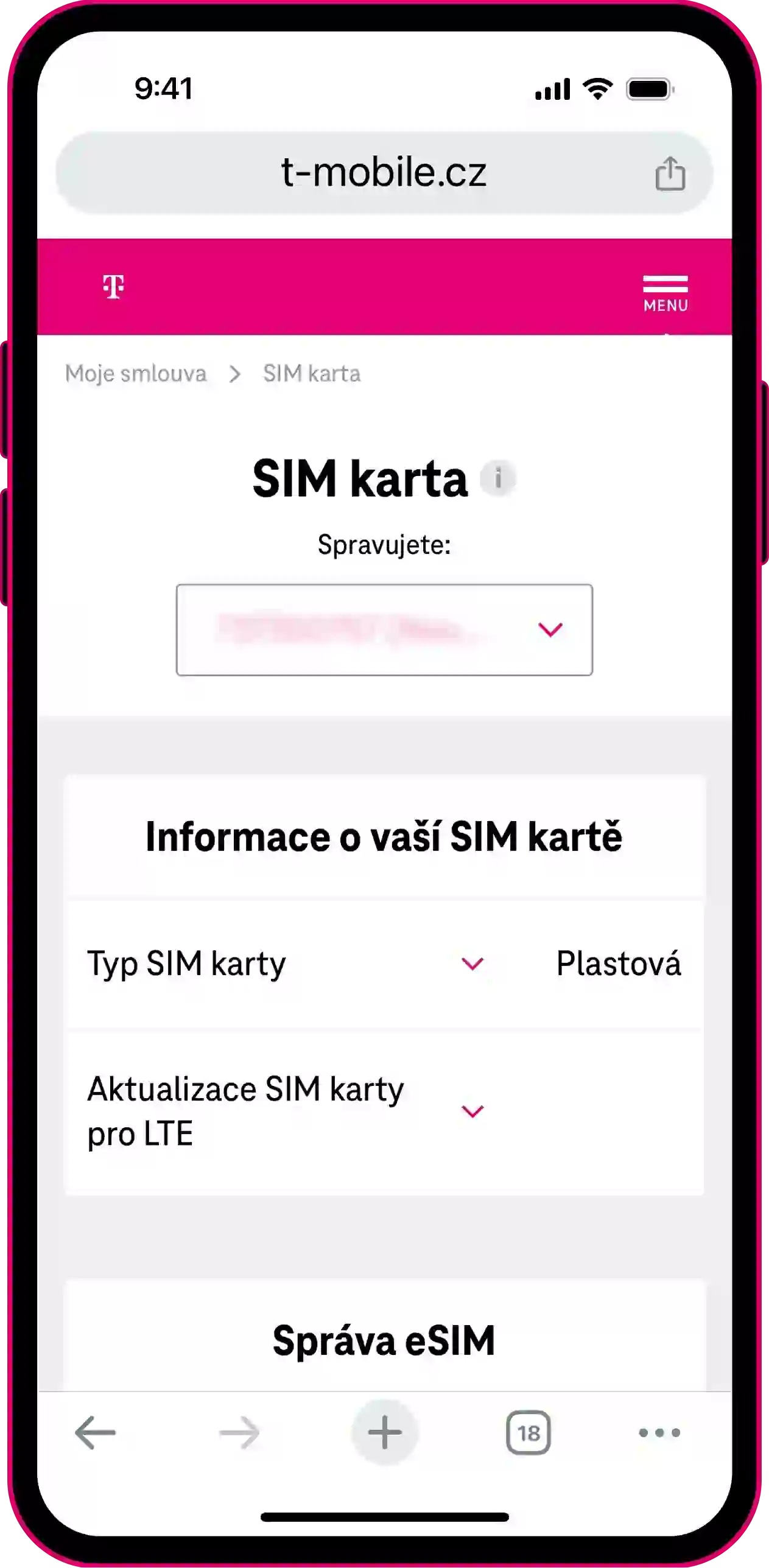Share the page from the address bar
Screen dimensions: 769x1568
tap(670, 174)
